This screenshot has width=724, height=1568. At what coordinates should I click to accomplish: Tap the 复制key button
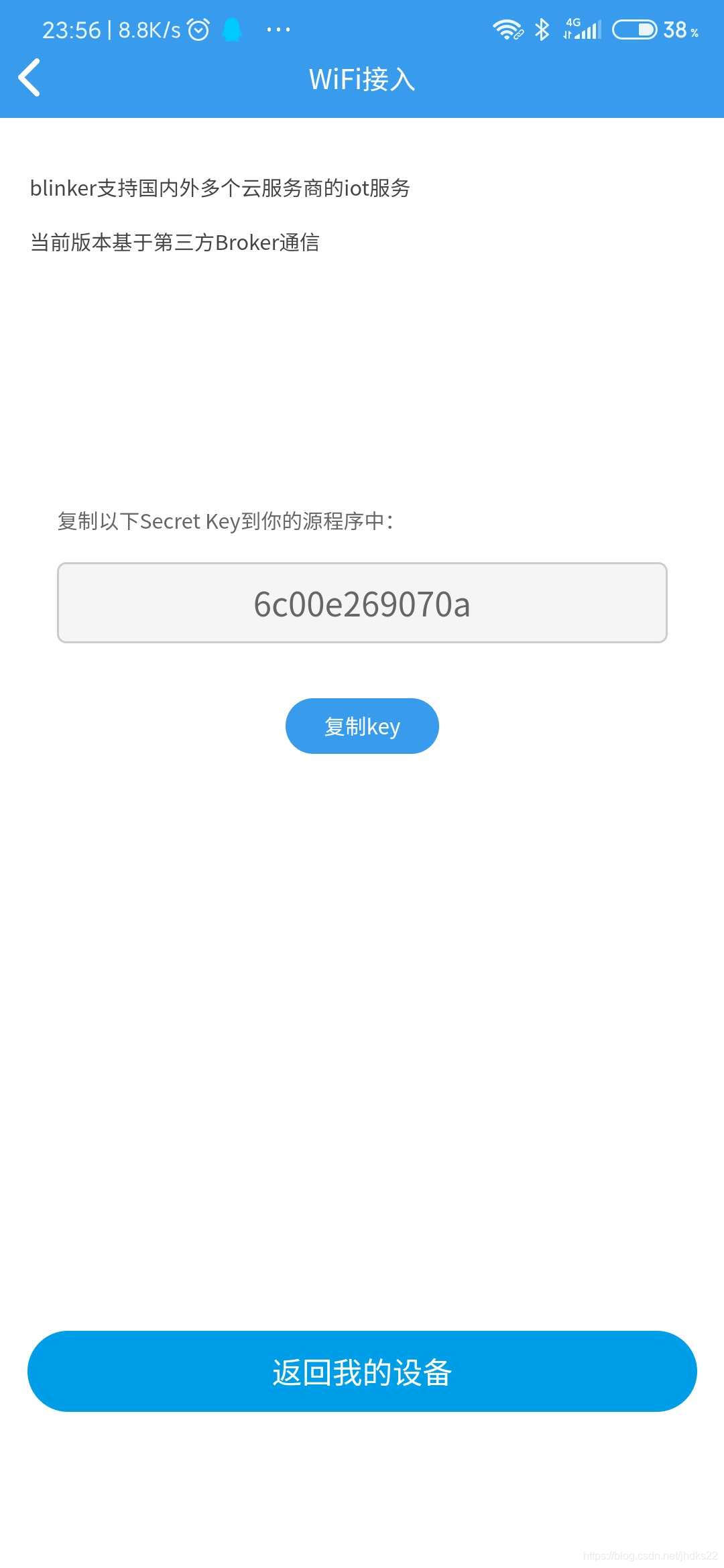coord(362,726)
